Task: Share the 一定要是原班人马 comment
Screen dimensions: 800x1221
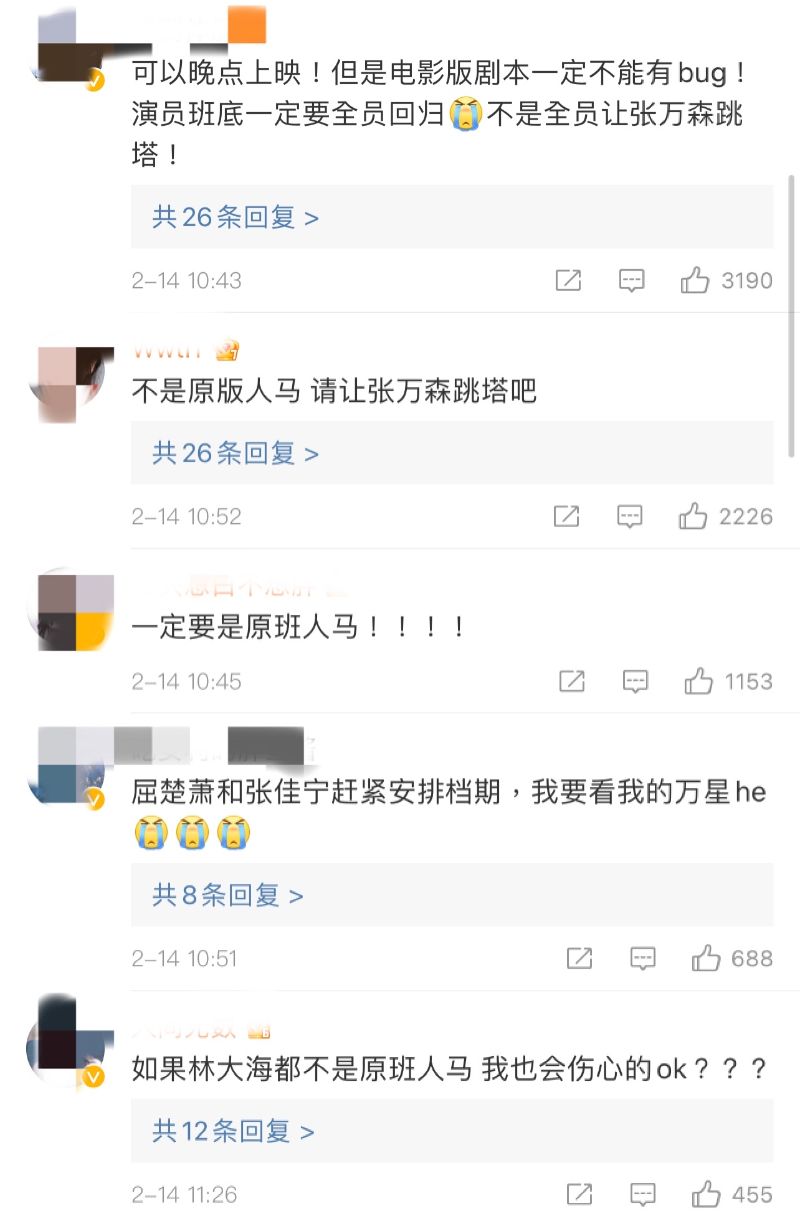Action: (571, 682)
